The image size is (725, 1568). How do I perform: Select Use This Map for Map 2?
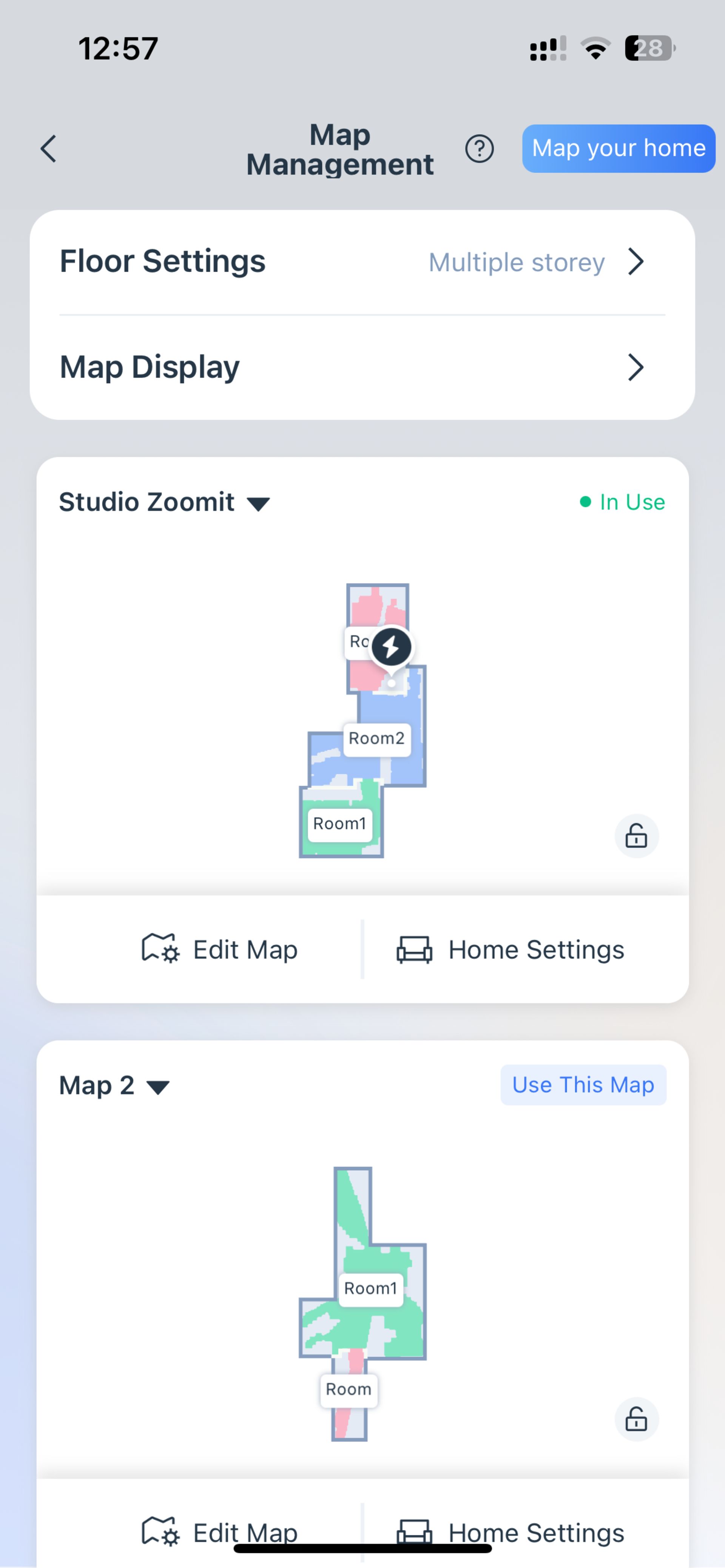[582, 1085]
